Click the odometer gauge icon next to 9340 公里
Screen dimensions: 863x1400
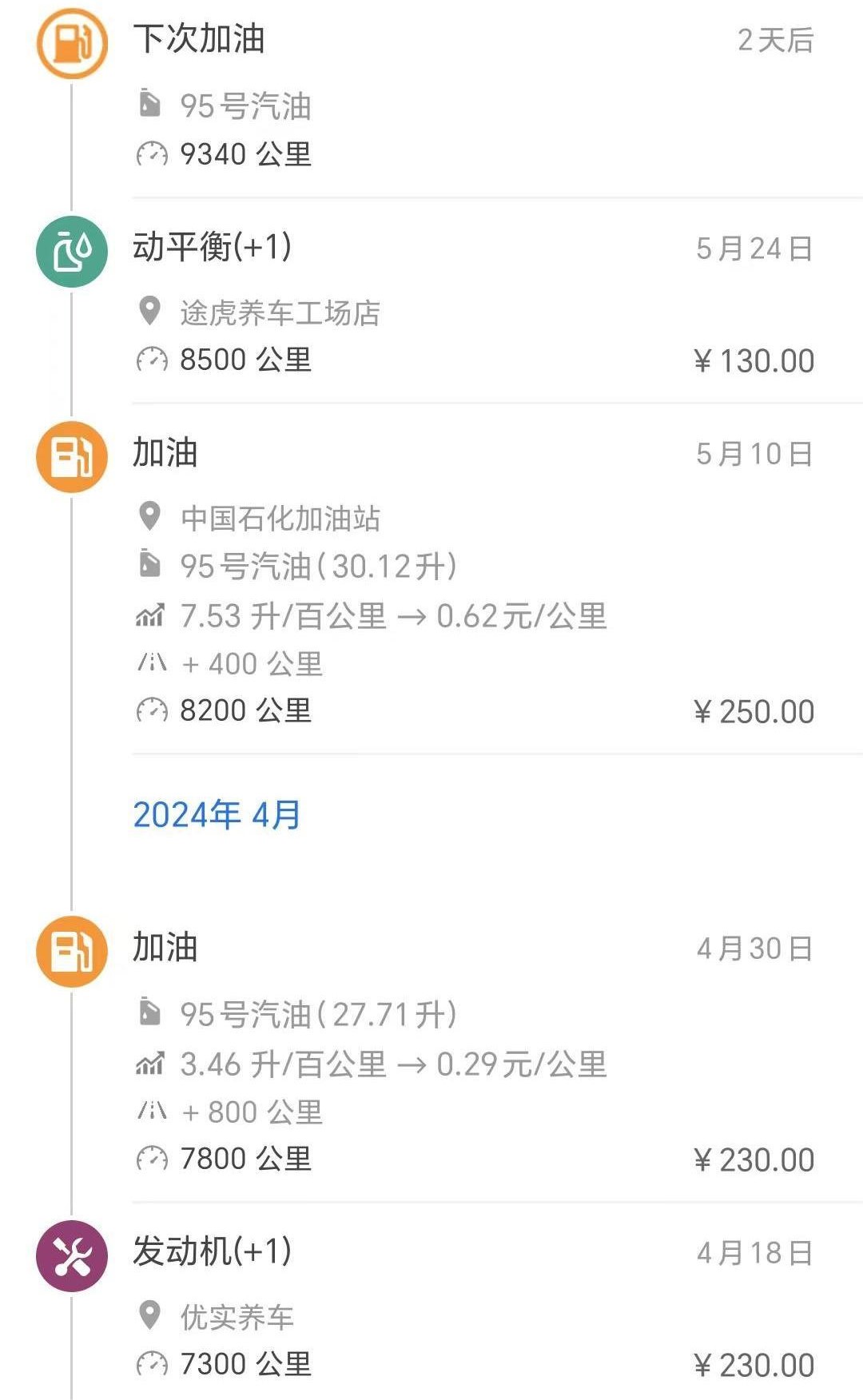click(x=152, y=153)
